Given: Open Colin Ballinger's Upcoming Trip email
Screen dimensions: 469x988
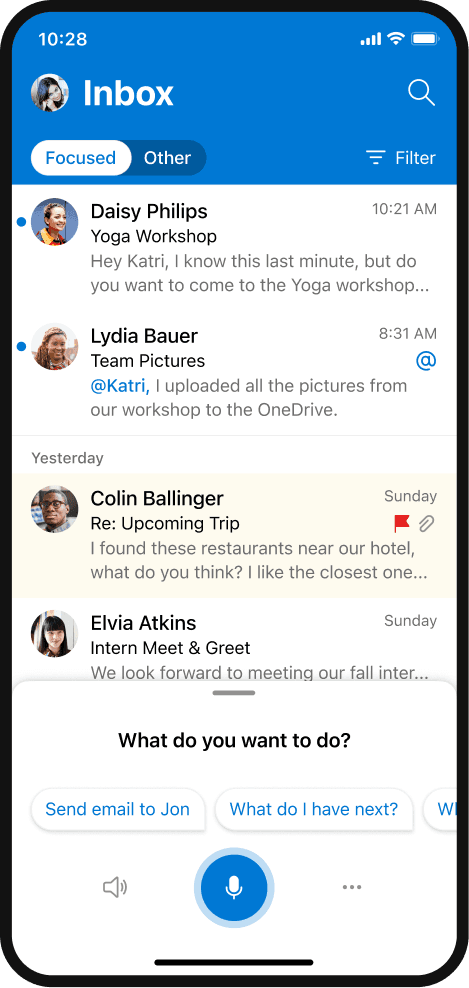Looking at the screenshot, I should [234, 535].
